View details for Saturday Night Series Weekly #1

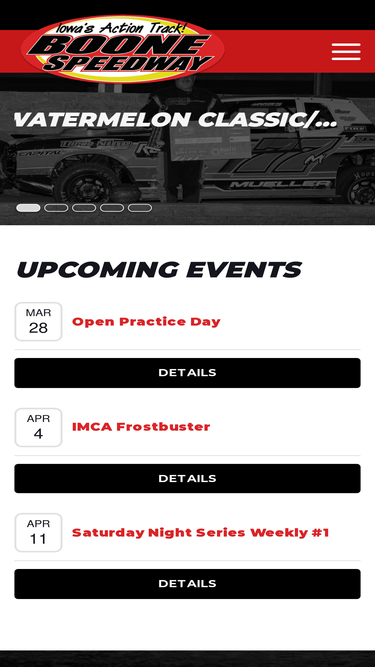188,584
